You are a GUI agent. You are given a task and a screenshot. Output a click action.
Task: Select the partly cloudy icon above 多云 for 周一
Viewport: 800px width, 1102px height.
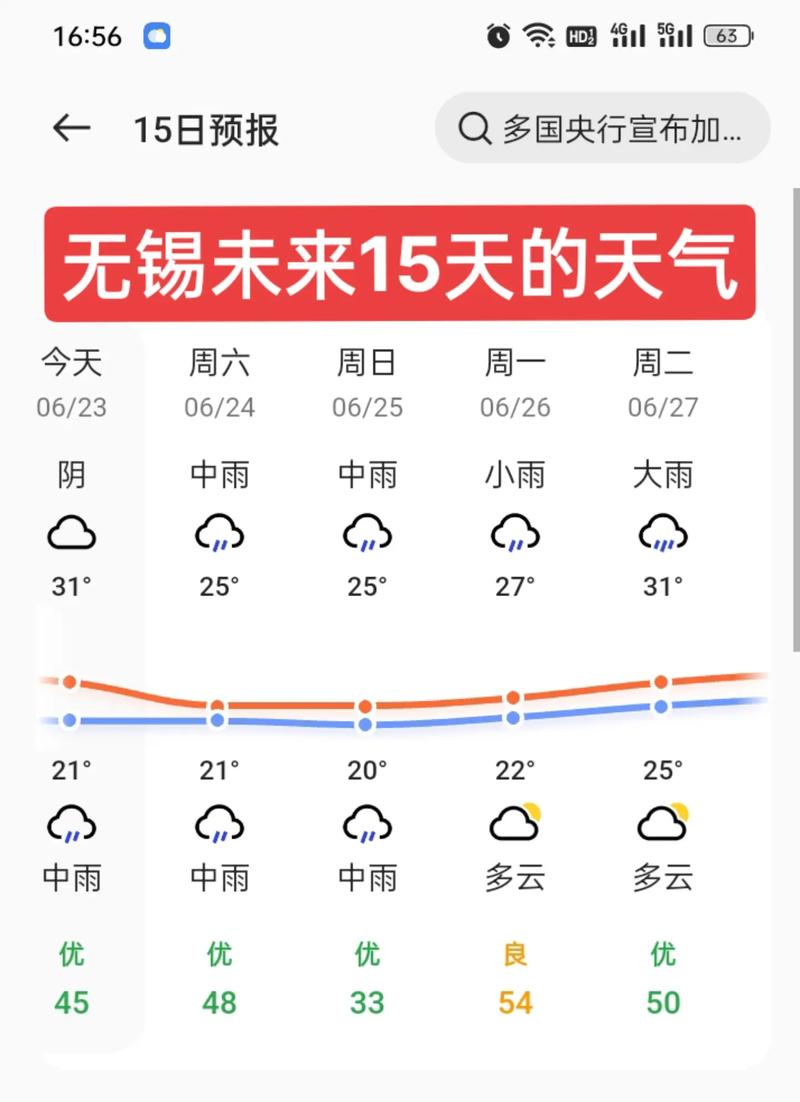tap(514, 822)
